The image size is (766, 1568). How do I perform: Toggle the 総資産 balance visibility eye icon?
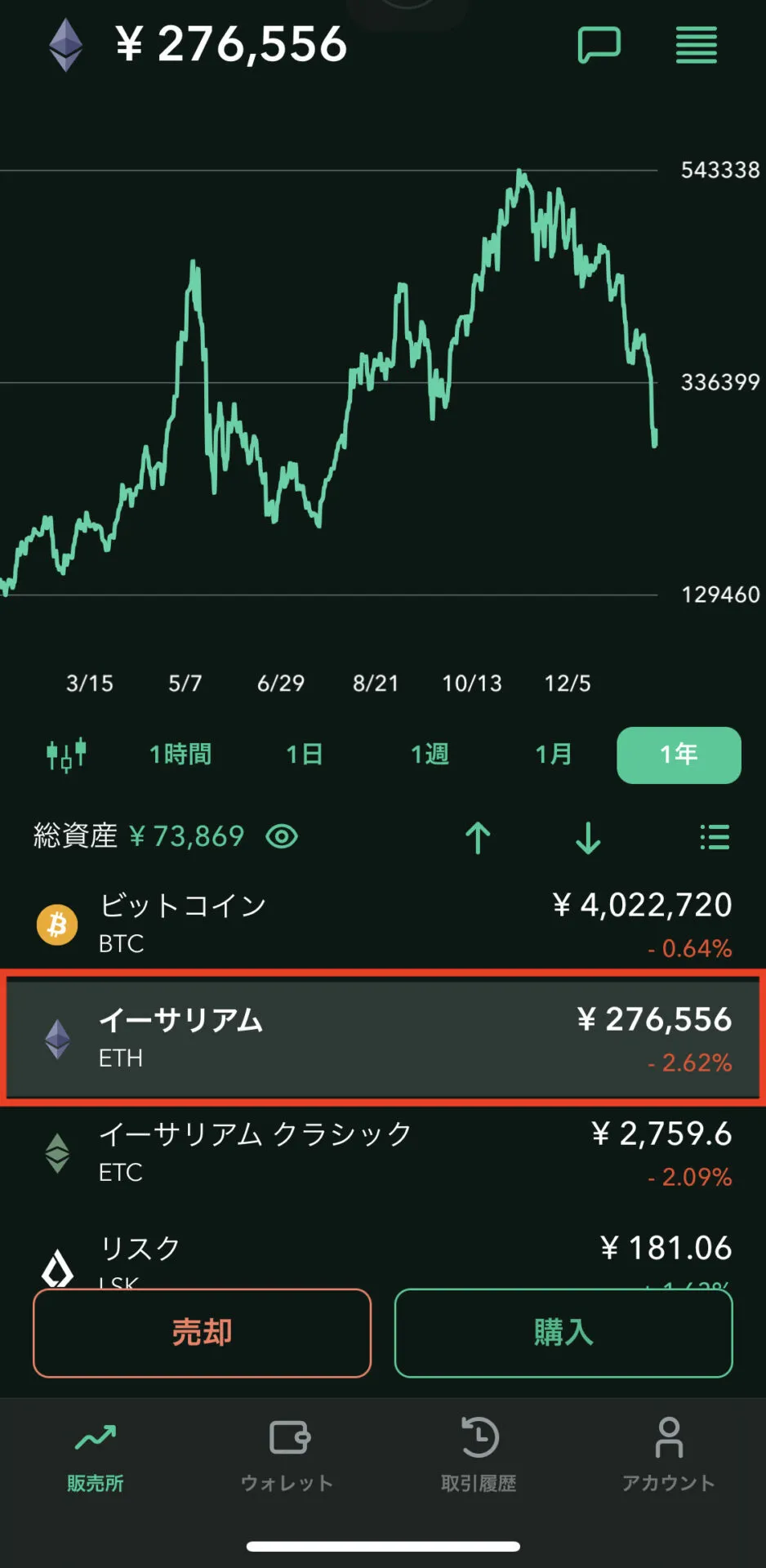(x=281, y=837)
